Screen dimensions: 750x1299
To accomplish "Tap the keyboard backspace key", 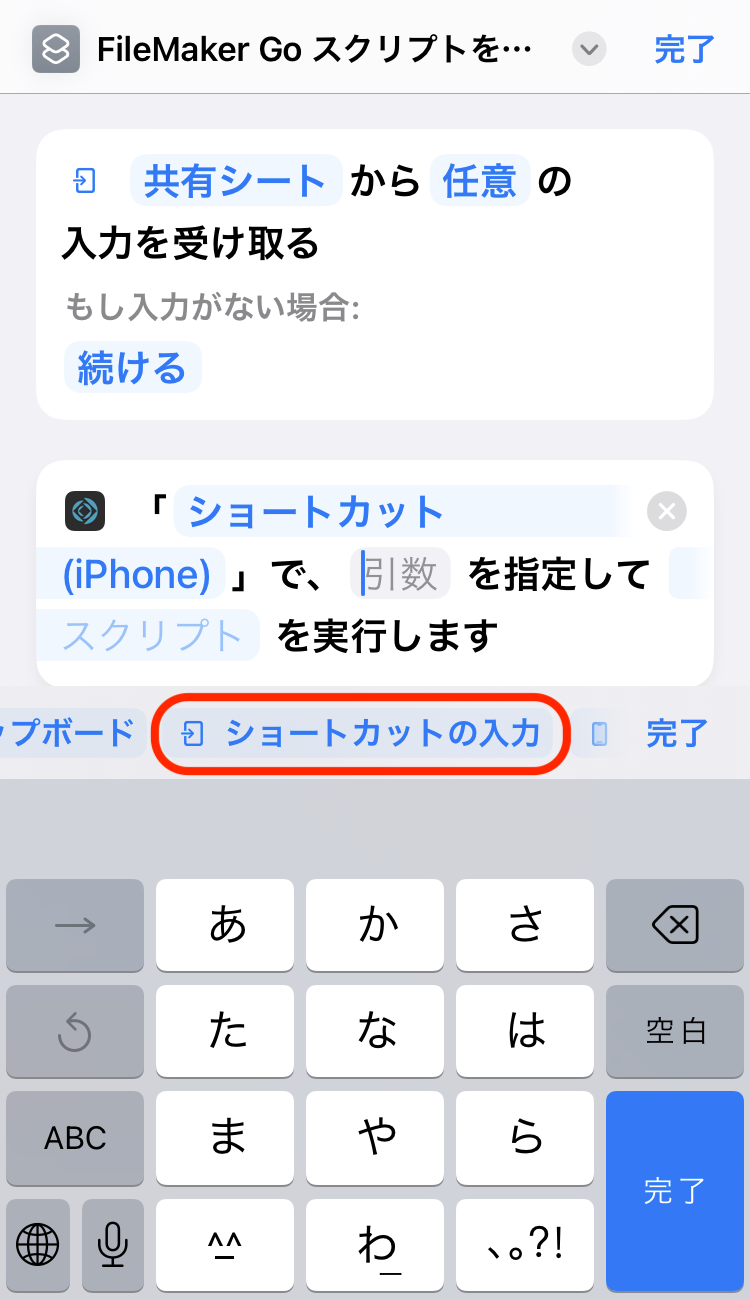I will [675, 925].
